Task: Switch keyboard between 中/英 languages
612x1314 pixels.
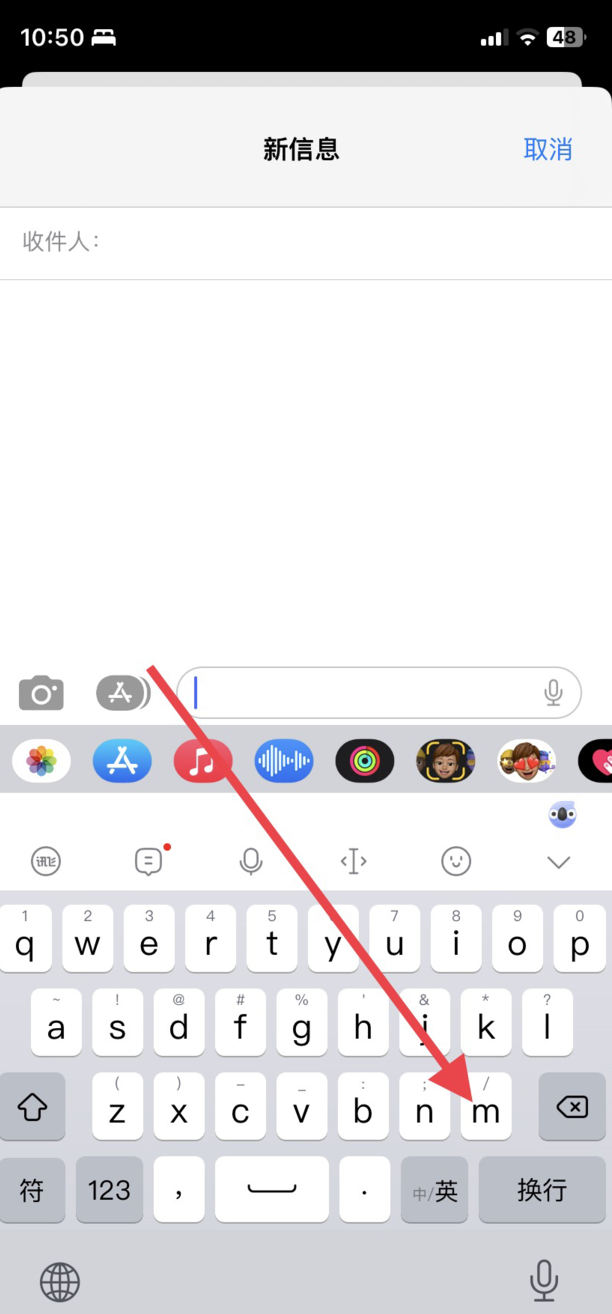Action: 434,1191
